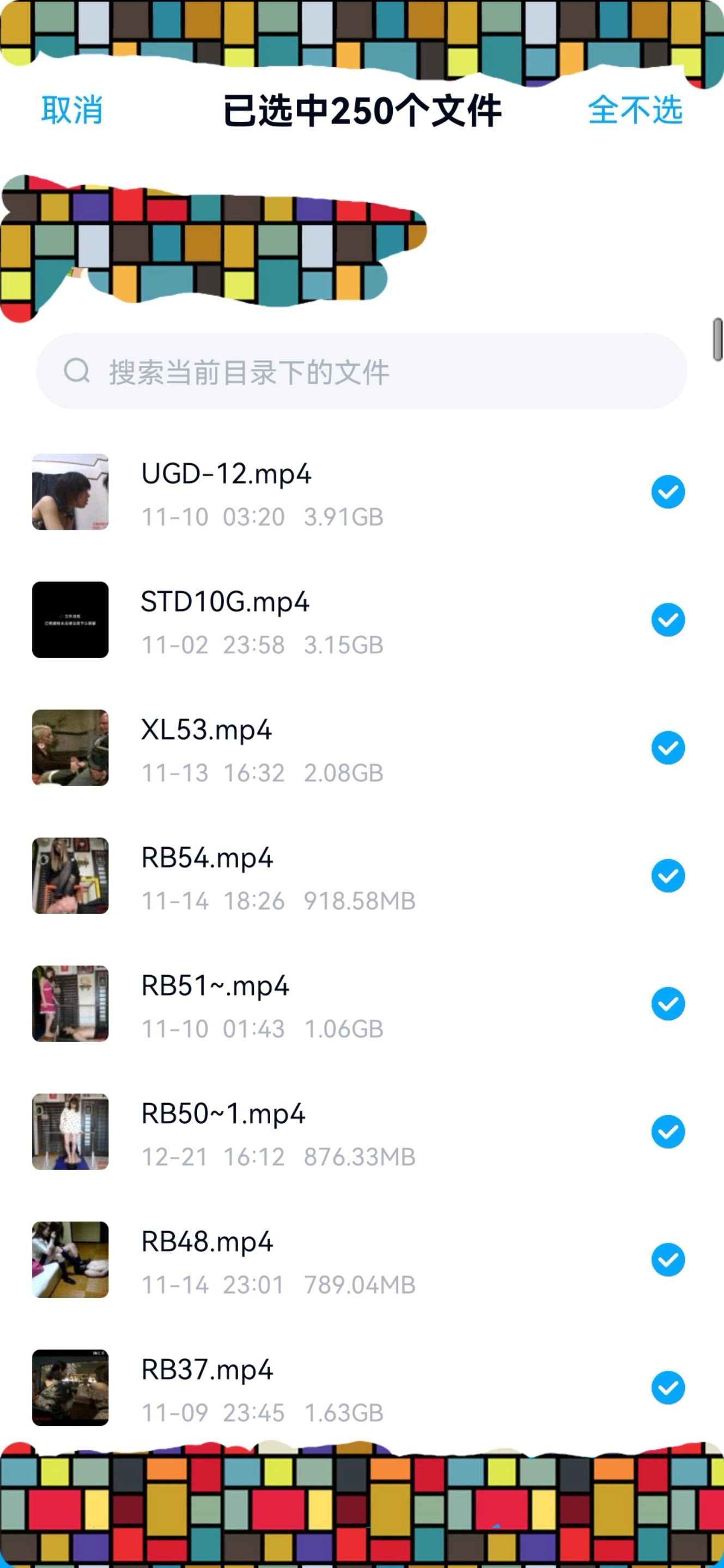Untick RB51~.mp4
Screen dimensions: 724x1568
tap(668, 1003)
